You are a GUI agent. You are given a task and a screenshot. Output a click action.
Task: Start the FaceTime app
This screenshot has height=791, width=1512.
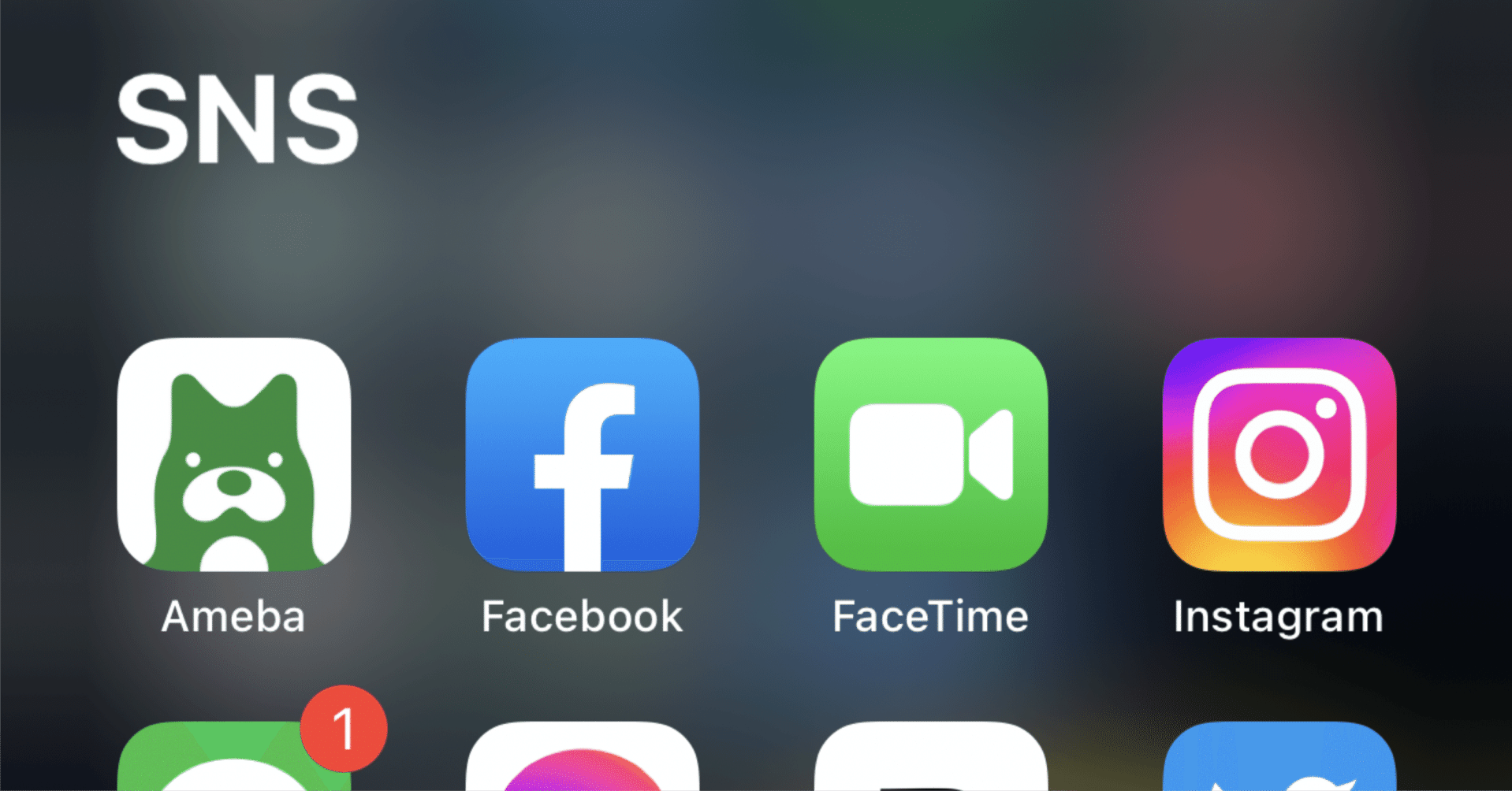931,455
